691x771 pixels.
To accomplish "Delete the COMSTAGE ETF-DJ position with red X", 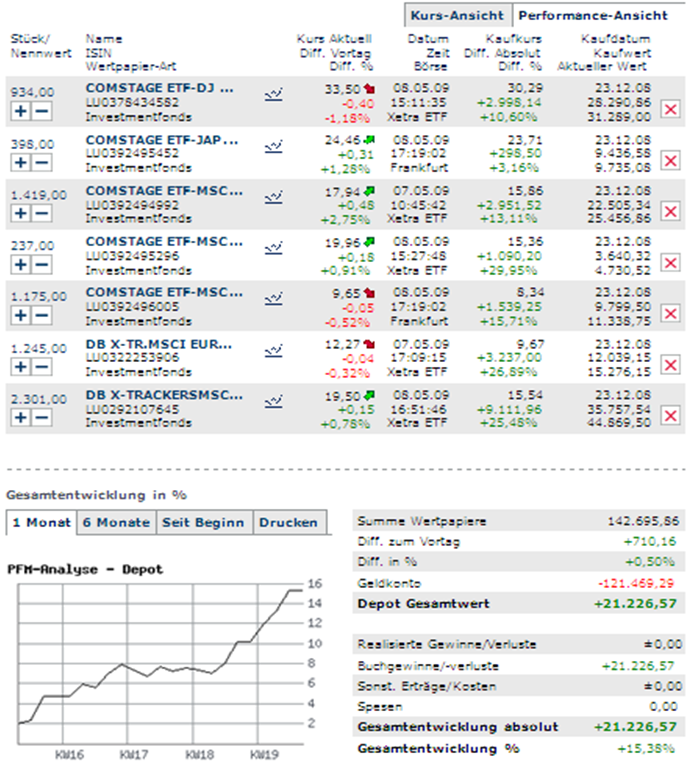I will click(x=670, y=109).
